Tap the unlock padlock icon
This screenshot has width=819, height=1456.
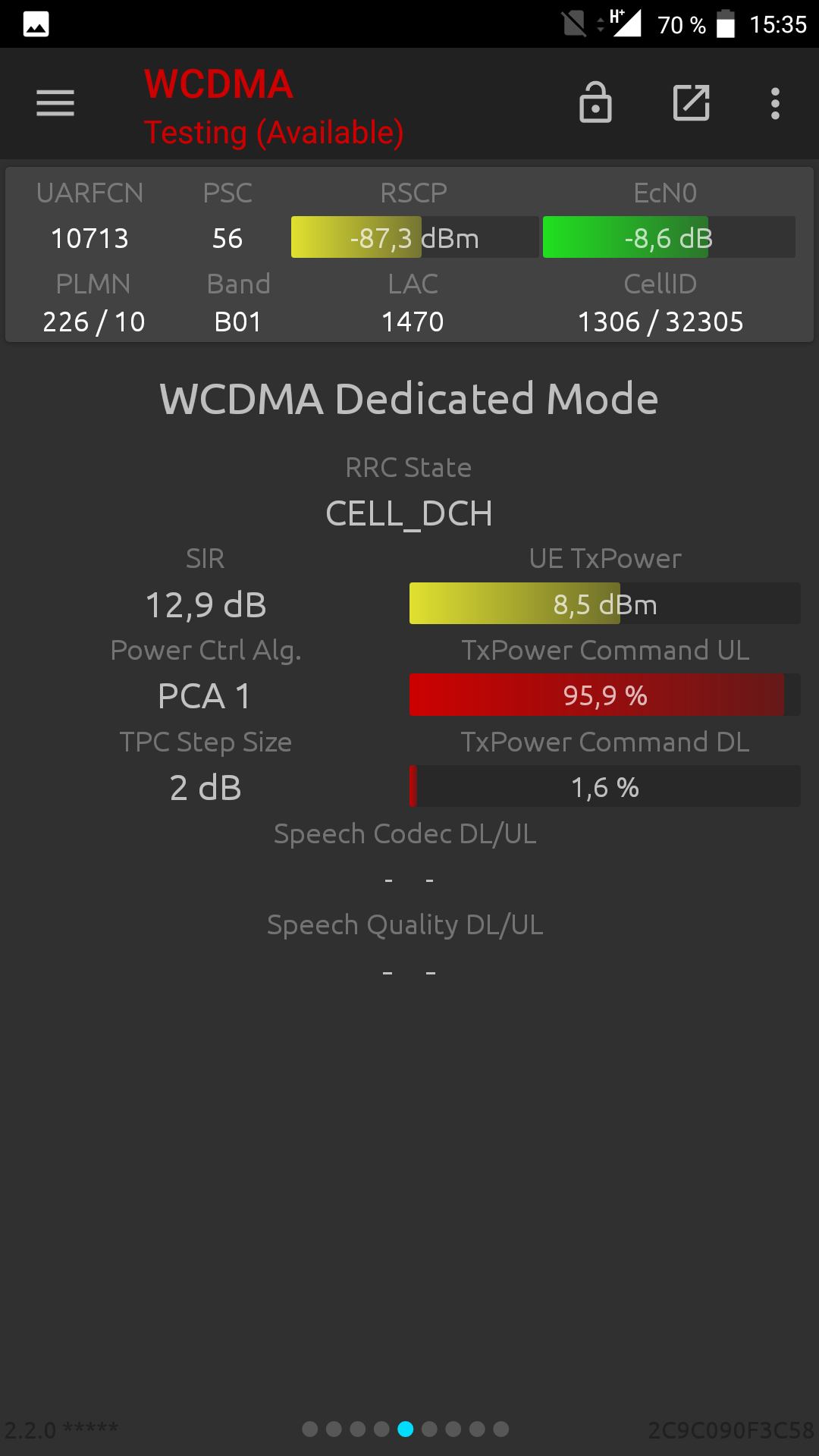[x=595, y=102]
